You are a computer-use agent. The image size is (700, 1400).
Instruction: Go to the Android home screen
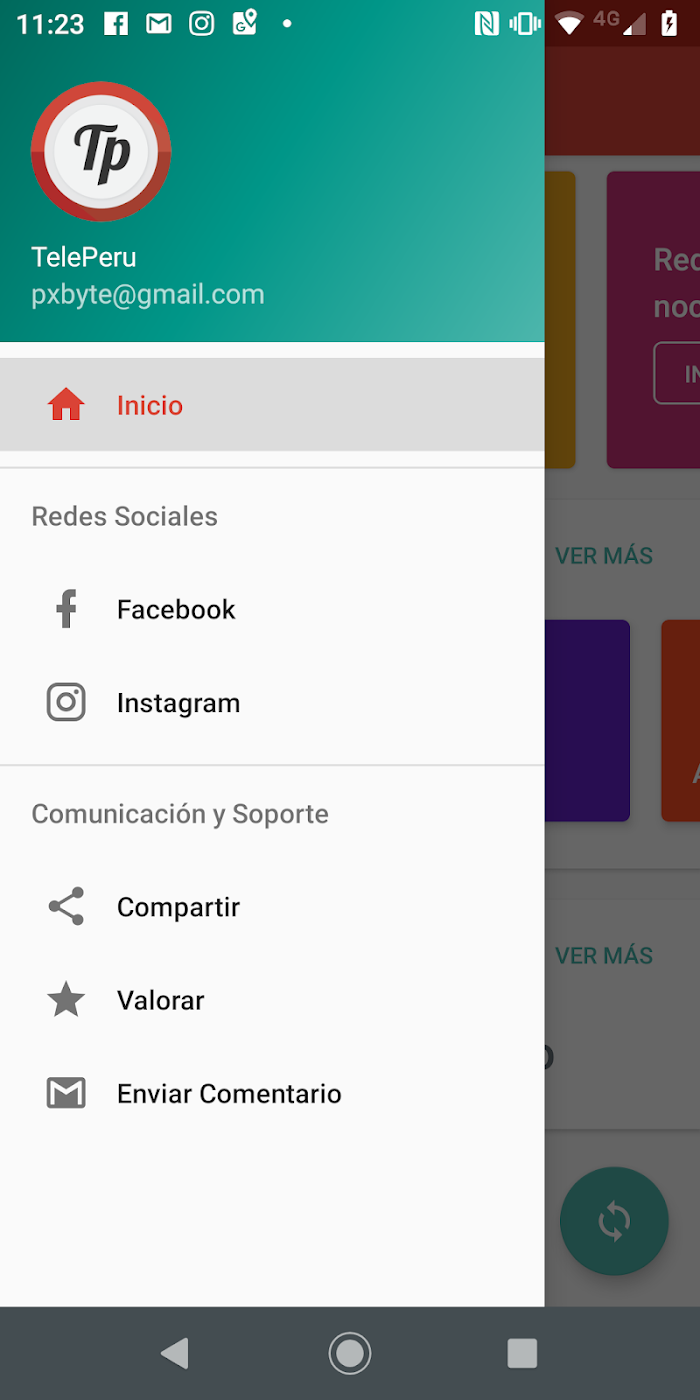(x=350, y=1353)
